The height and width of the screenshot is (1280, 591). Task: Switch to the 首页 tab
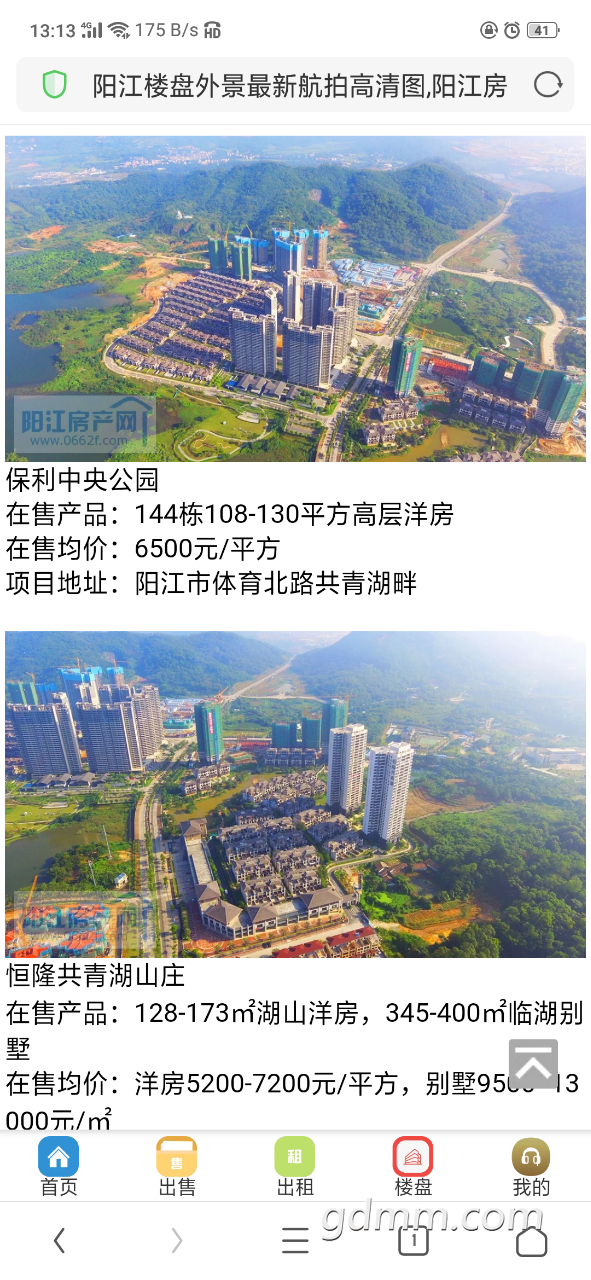(x=59, y=1167)
